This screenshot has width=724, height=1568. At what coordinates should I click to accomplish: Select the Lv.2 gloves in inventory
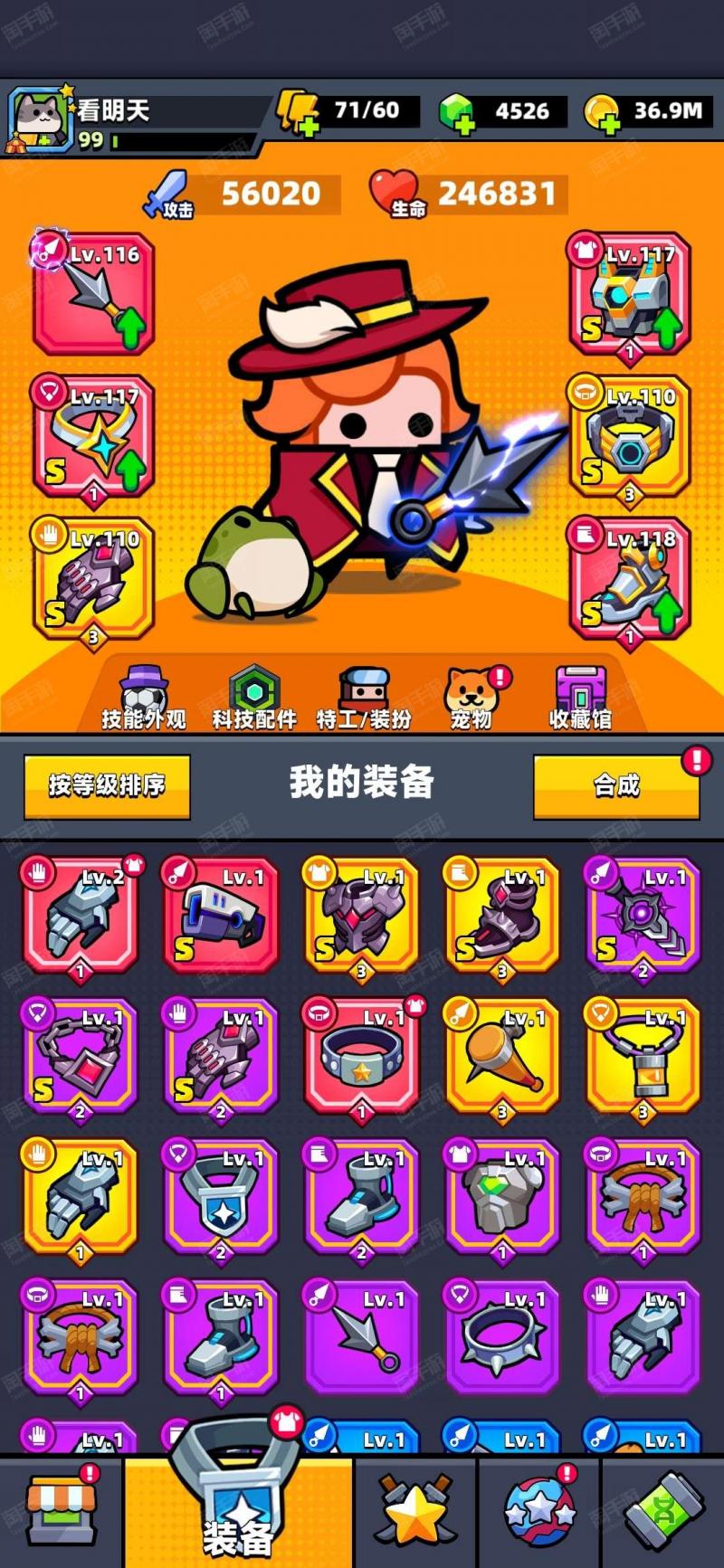(81, 915)
